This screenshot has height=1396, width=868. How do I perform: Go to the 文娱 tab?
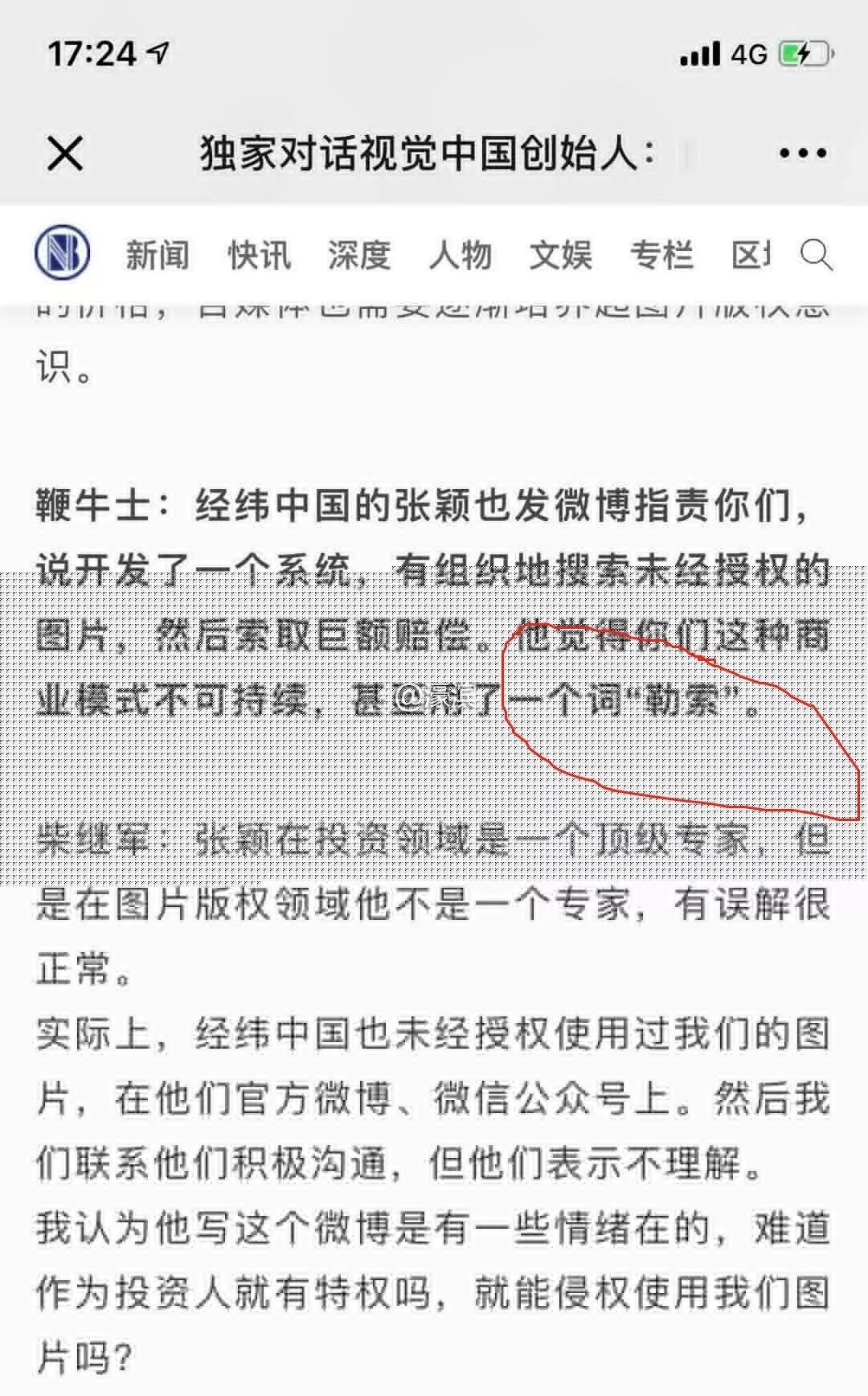pyautogui.click(x=560, y=256)
